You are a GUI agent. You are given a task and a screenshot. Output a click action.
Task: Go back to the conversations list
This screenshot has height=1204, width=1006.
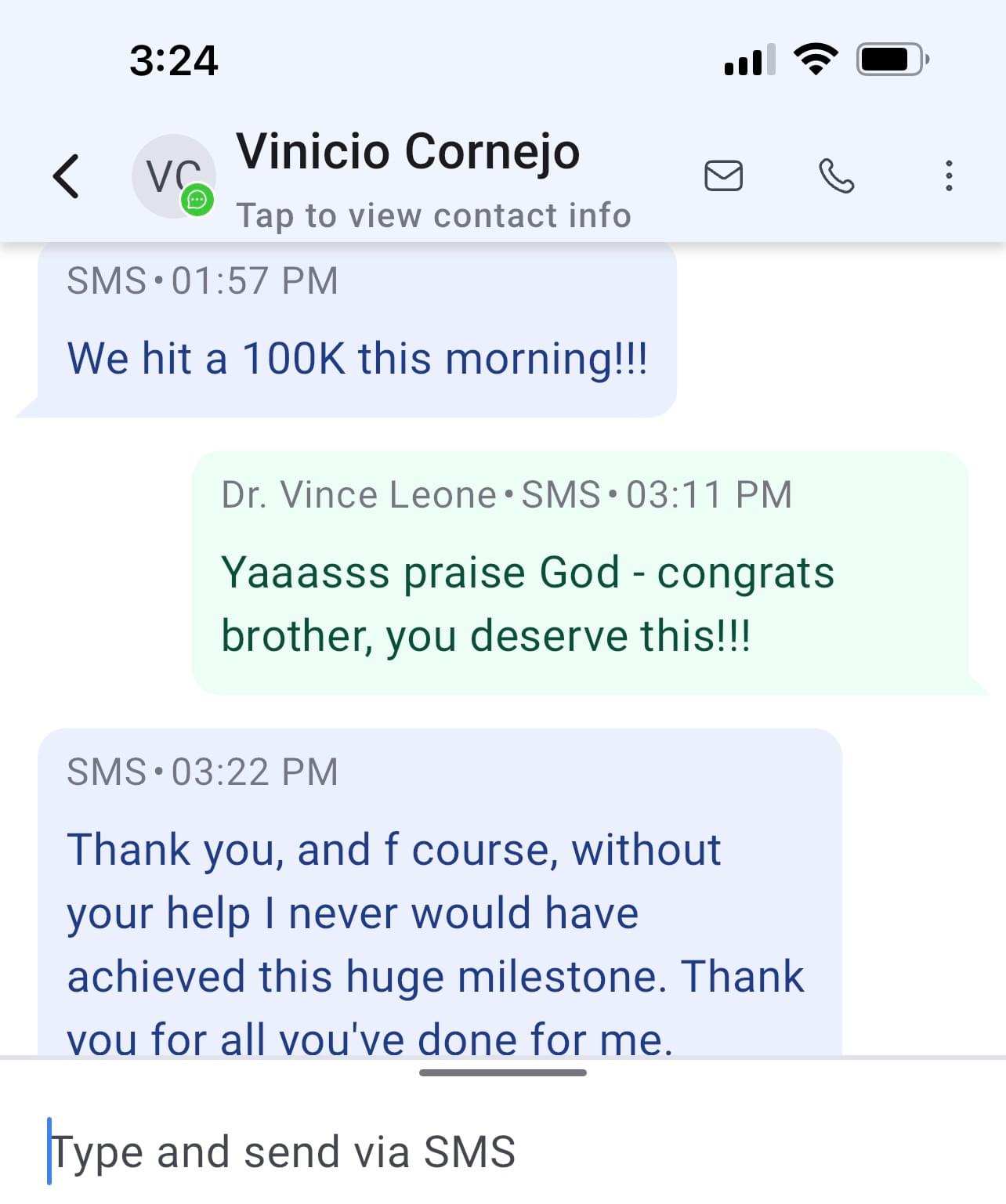coord(67,175)
